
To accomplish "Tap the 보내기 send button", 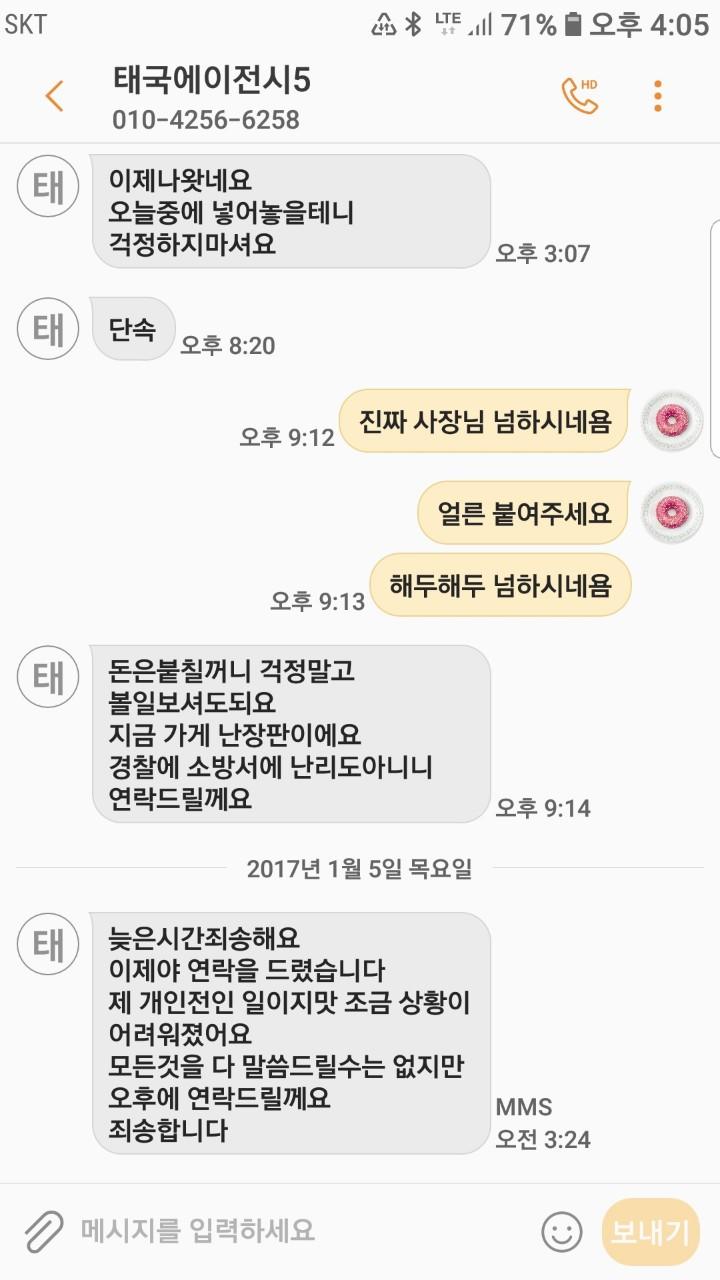I will pos(651,1231).
